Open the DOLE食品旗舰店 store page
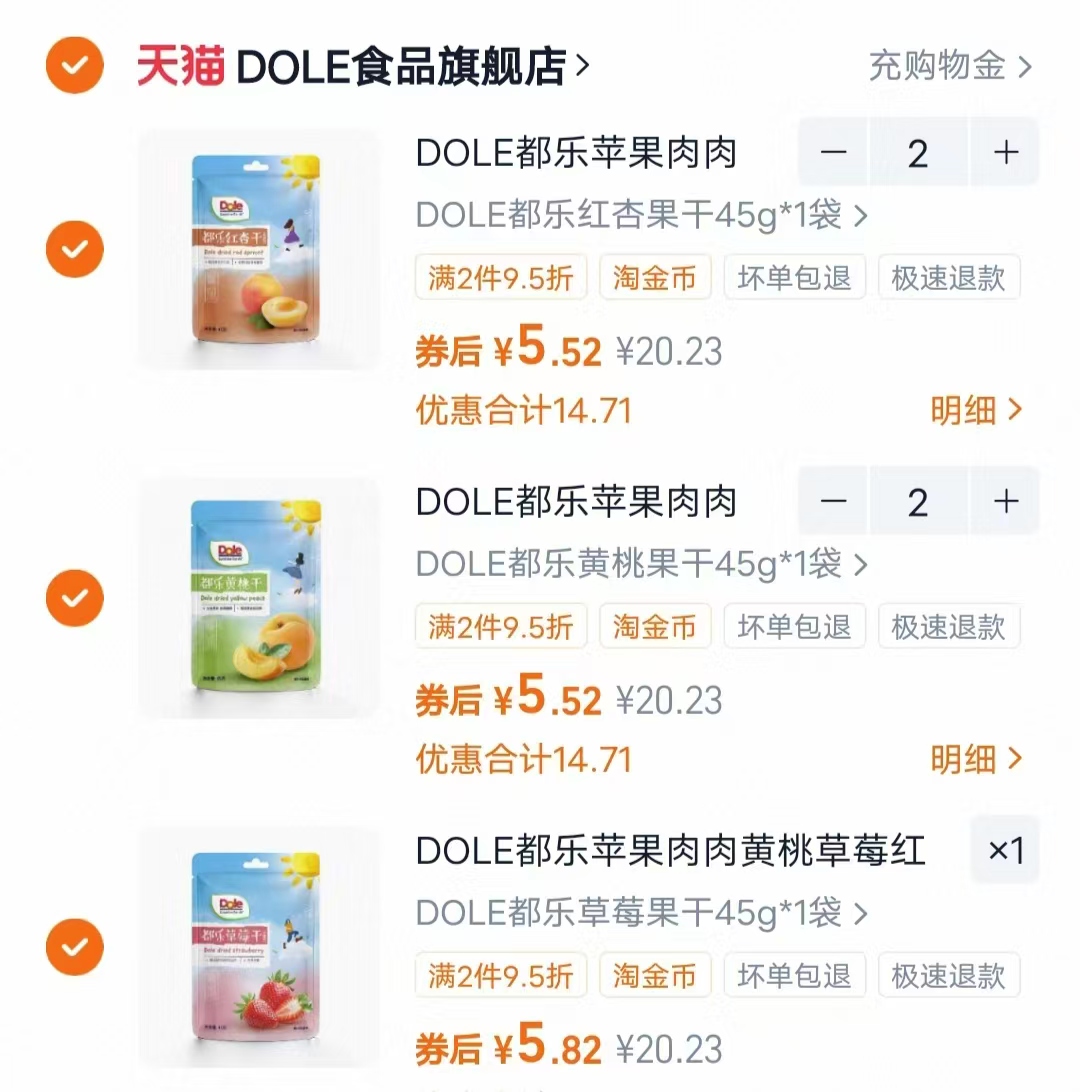This screenshot has width=1080, height=1092. [400, 63]
